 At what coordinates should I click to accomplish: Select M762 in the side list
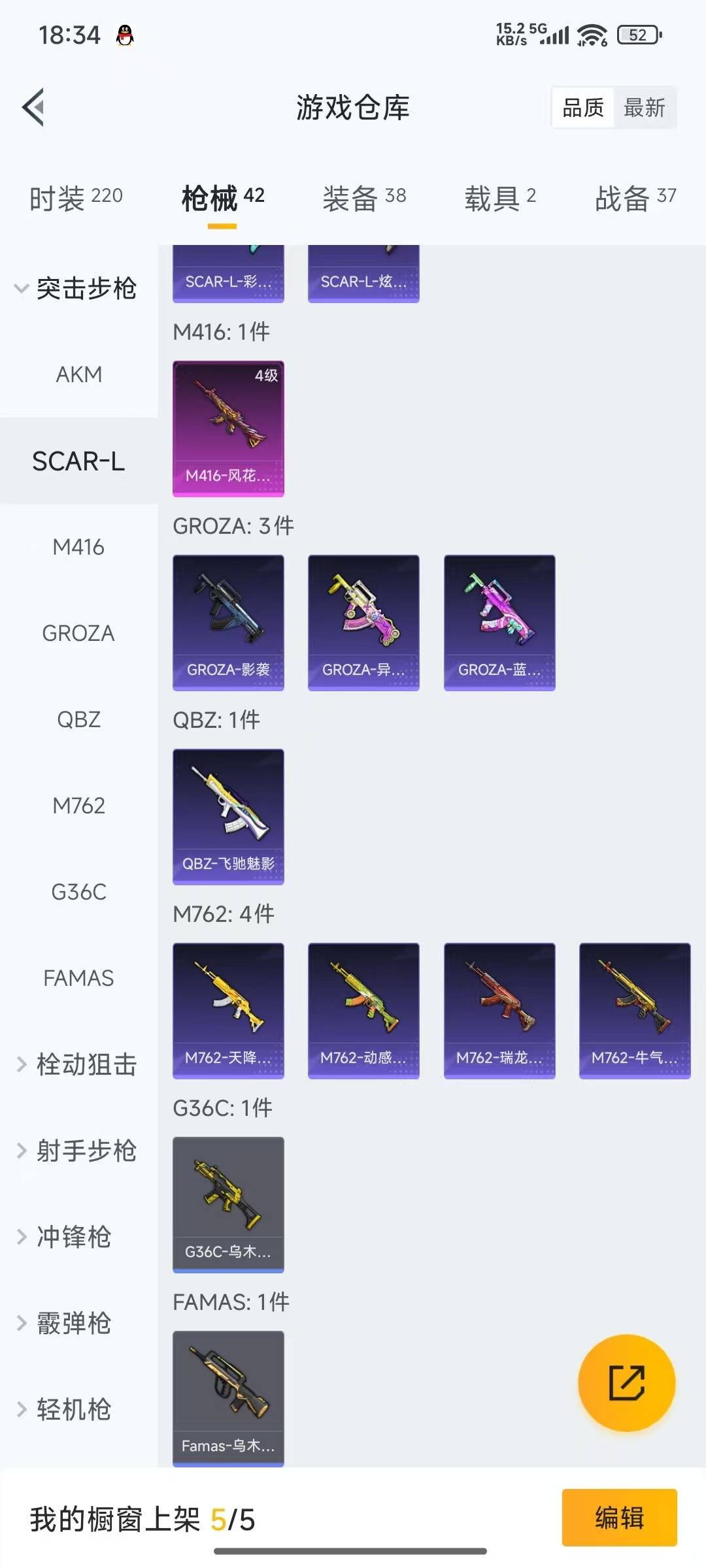(x=78, y=806)
